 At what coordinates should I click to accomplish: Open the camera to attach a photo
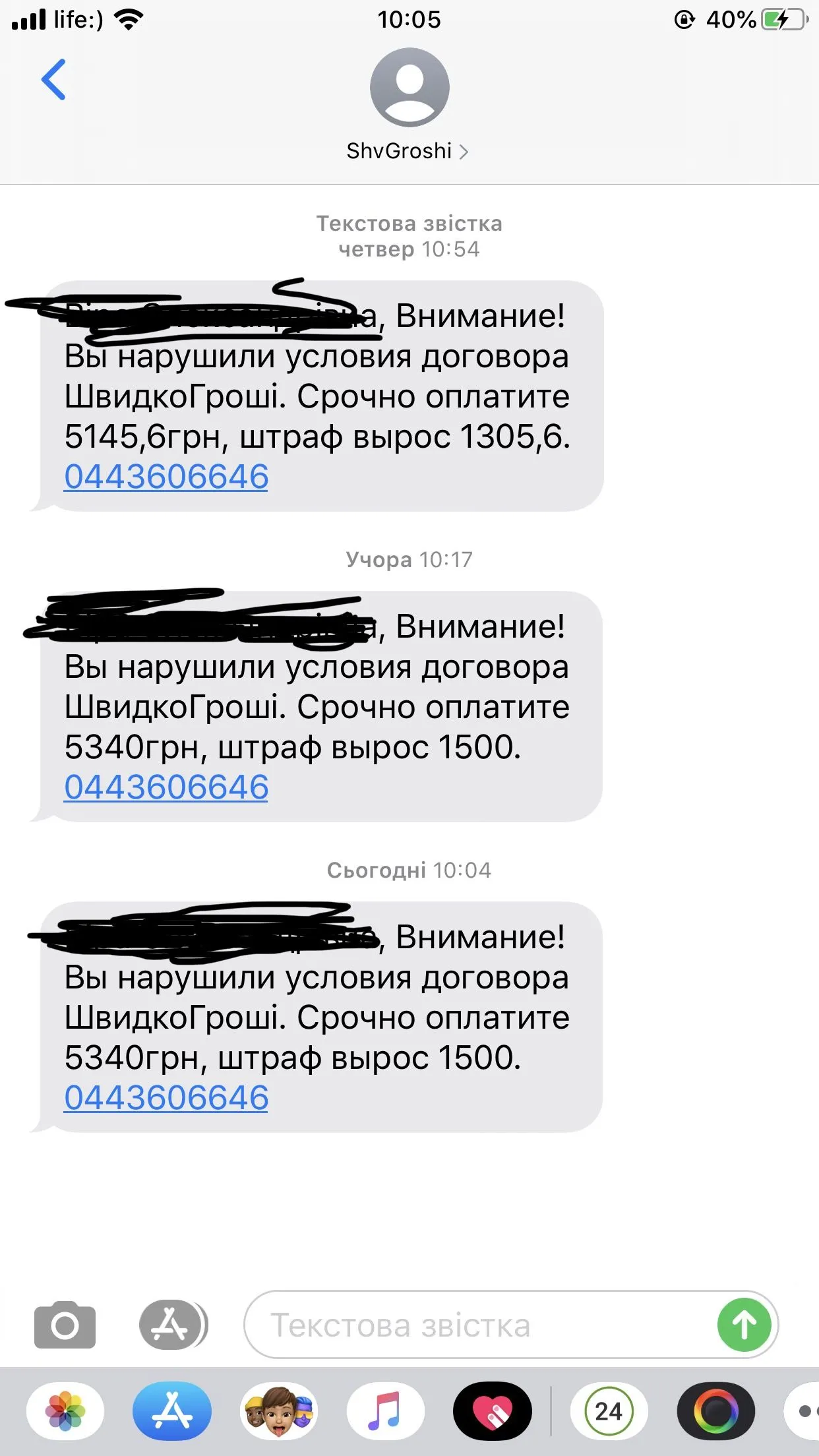coord(65,1325)
